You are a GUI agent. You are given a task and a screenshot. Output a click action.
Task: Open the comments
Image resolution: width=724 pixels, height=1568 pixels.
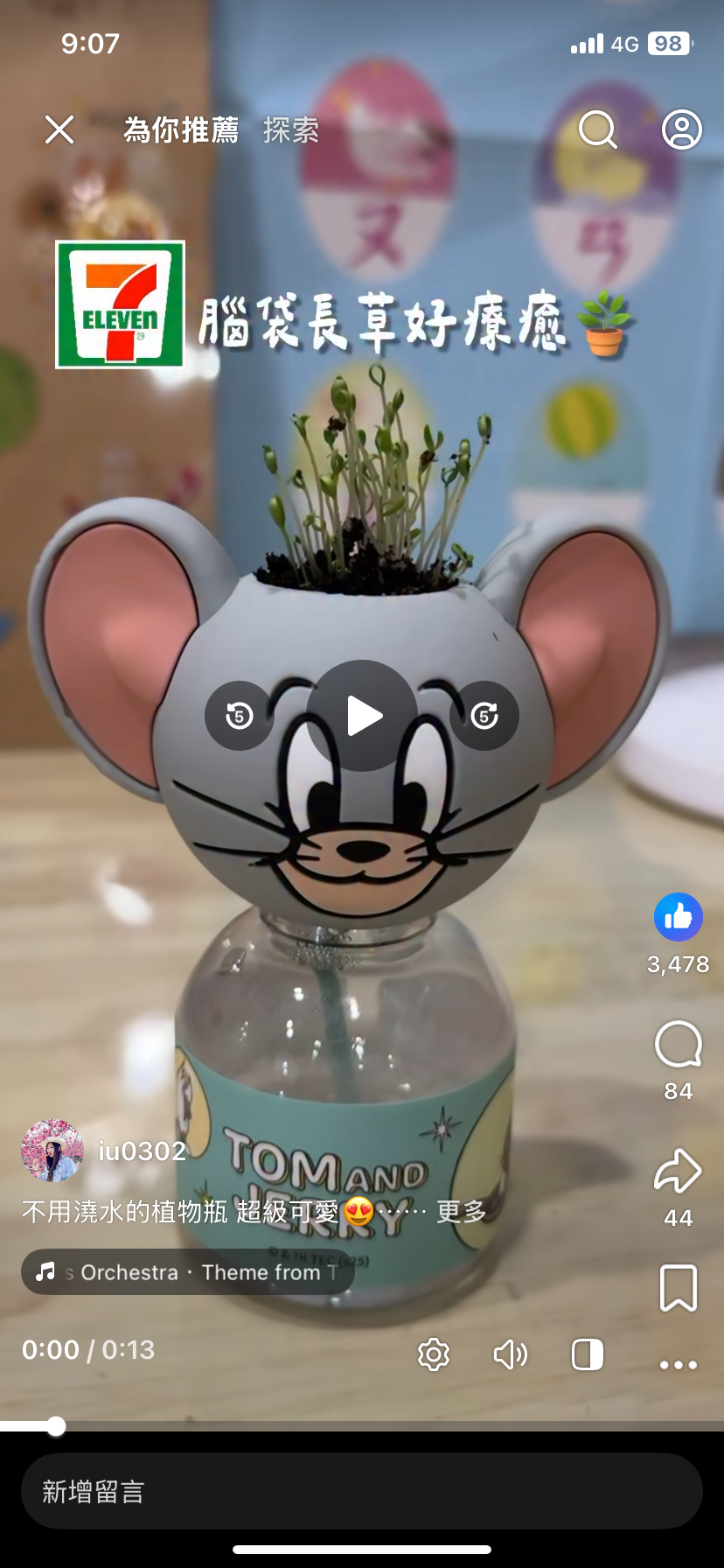(x=678, y=1044)
